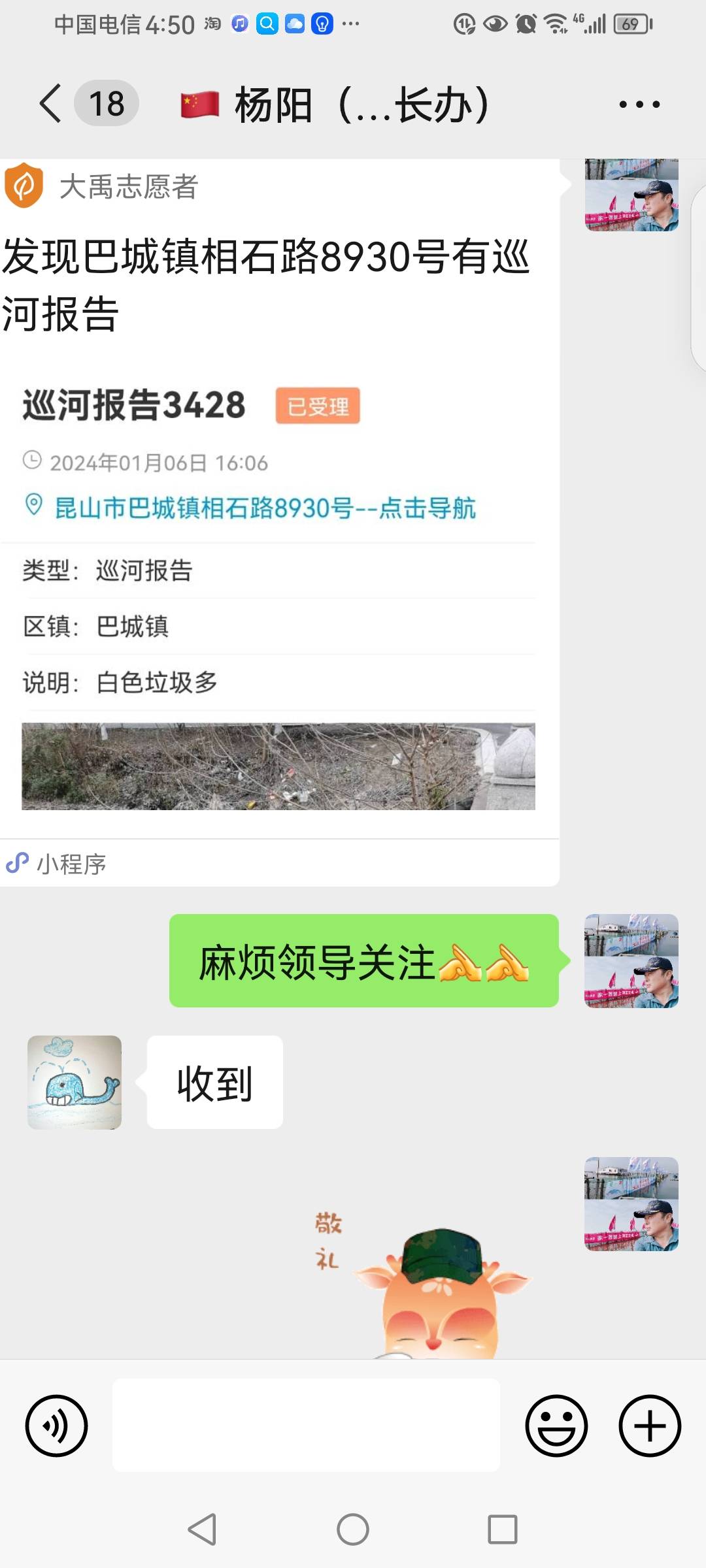Open the plus attachments menu
706x1568 pixels.
pyautogui.click(x=650, y=1426)
